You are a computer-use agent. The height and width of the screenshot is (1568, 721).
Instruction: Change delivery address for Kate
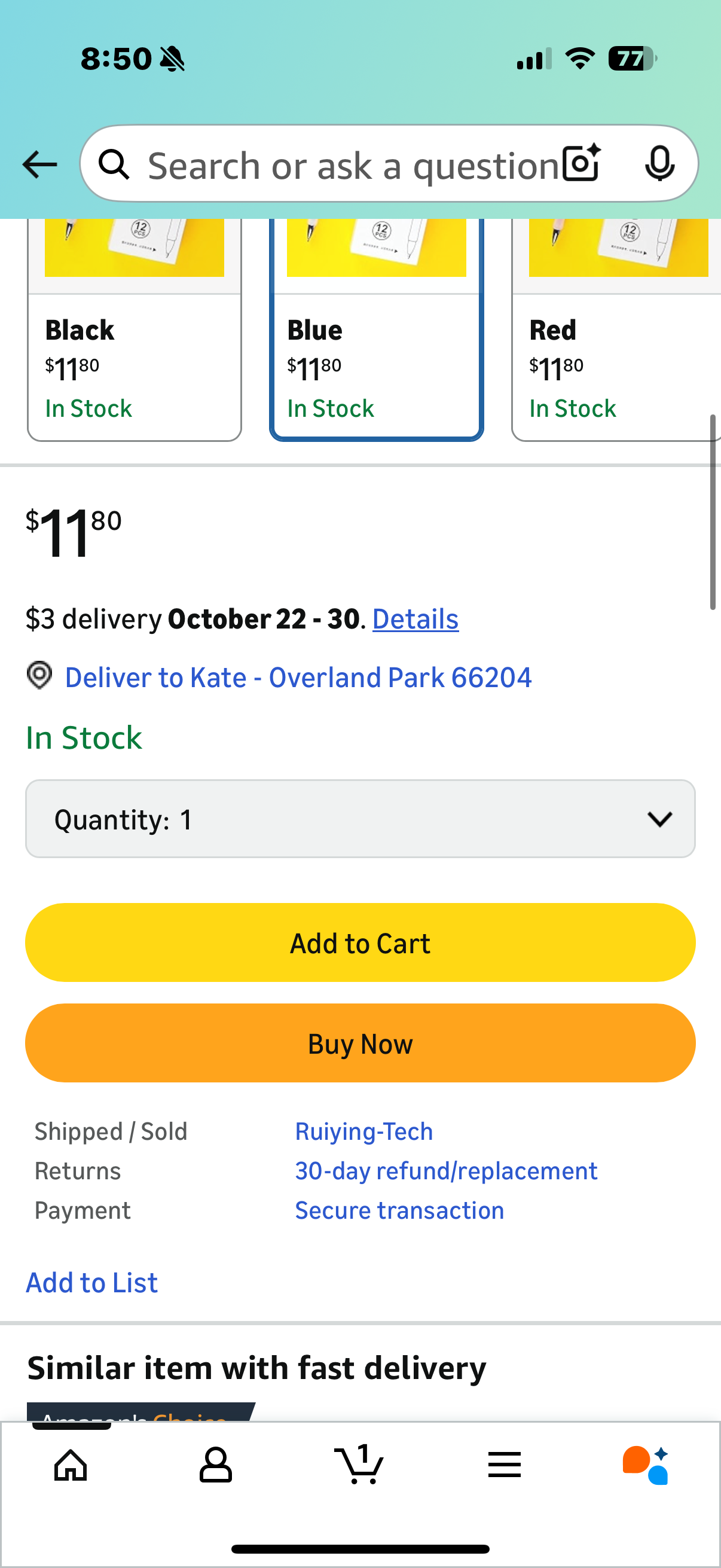[x=298, y=678]
